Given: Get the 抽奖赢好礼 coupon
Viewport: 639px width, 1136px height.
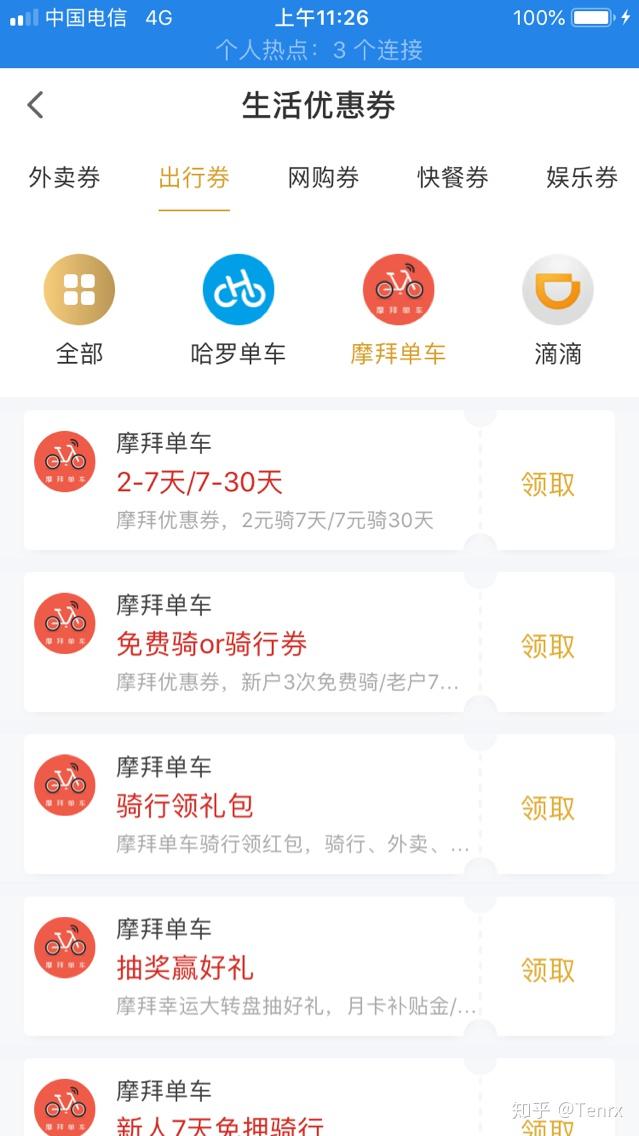Looking at the screenshot, I should point(548,970).
